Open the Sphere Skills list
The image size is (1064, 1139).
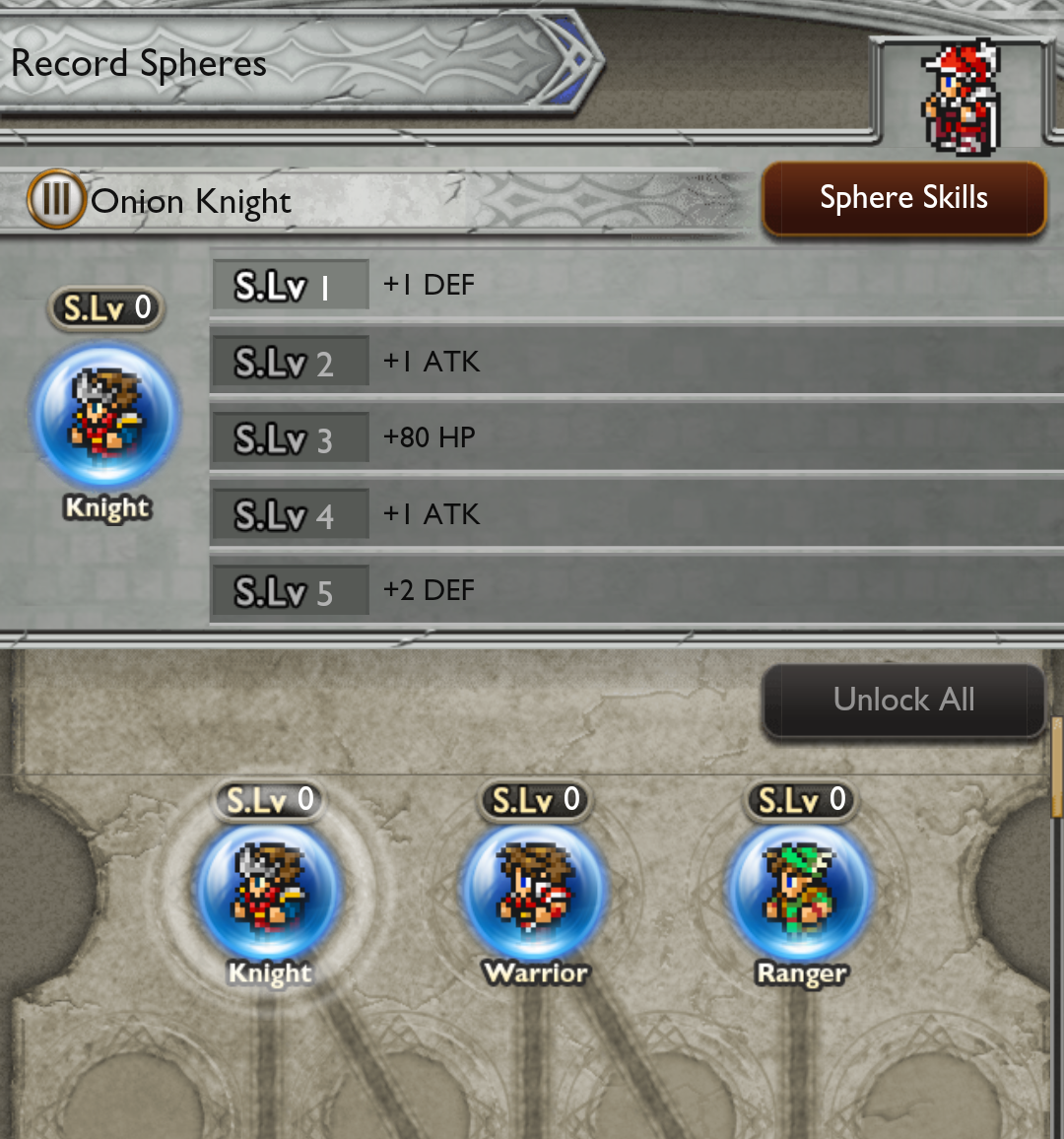point(903,198)
